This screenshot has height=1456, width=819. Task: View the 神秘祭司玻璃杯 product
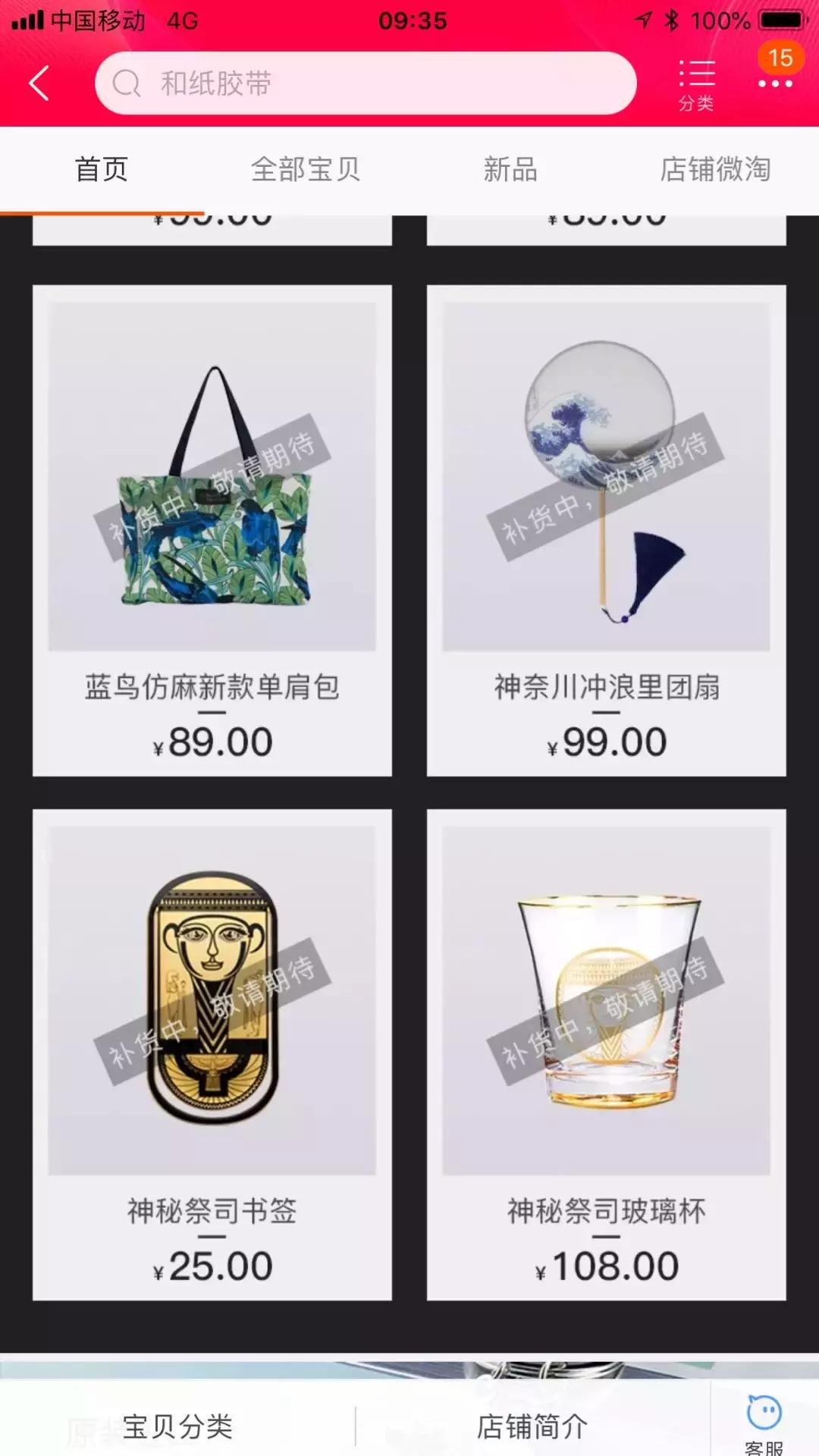[x=606, y=1054]
